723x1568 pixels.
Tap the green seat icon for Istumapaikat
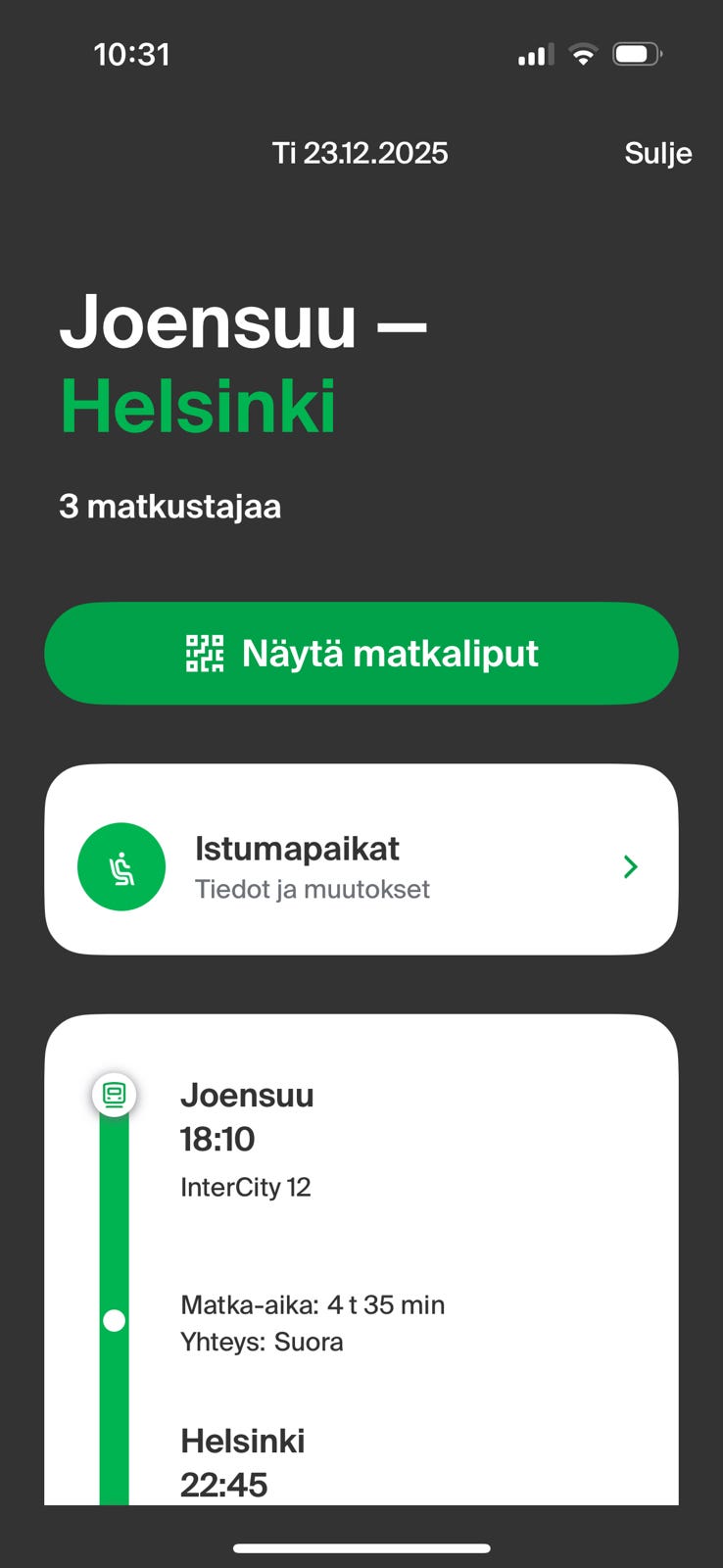pyautogui.click(x=120, y=866)
